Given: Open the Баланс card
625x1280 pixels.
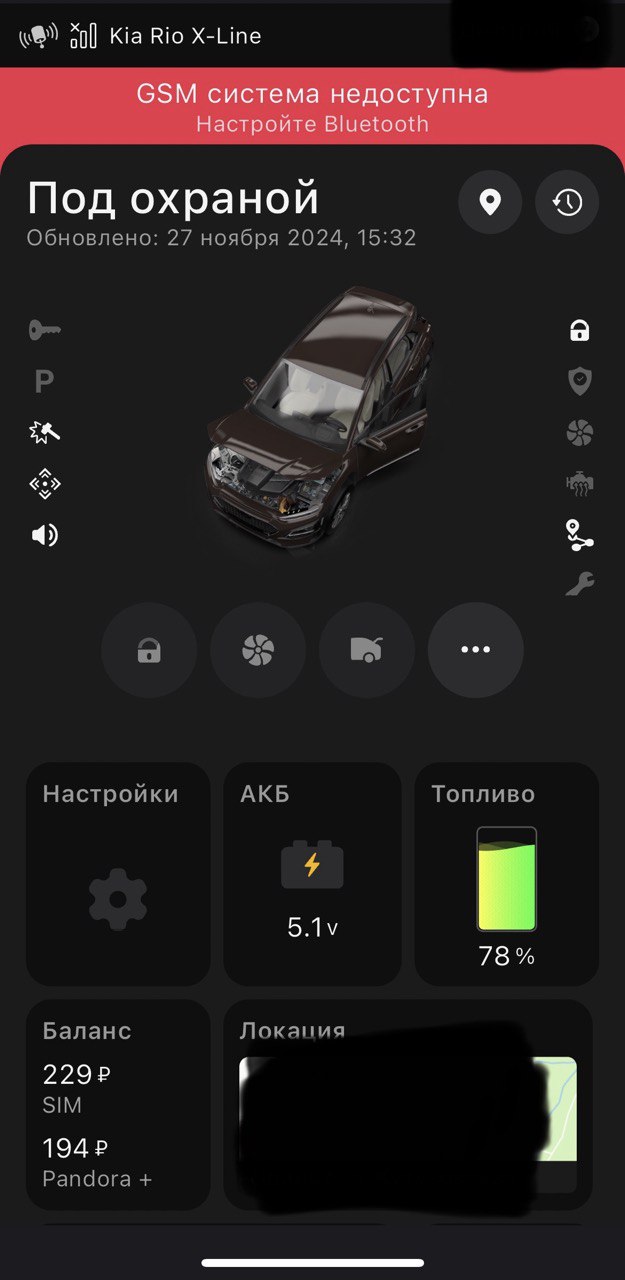Looking at the screenshot, I should tap(118, 1104).
